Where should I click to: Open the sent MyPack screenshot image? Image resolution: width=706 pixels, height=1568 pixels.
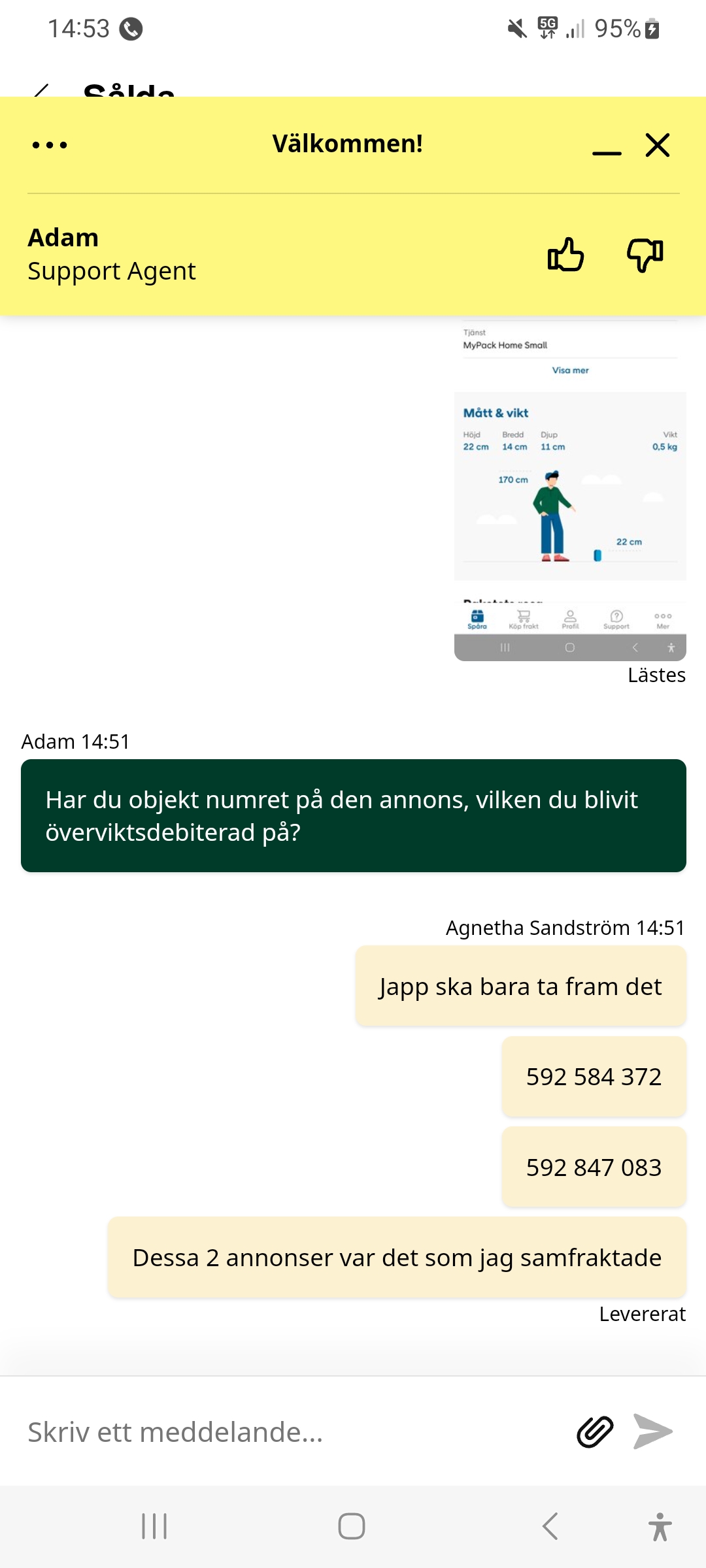[570, 490]
